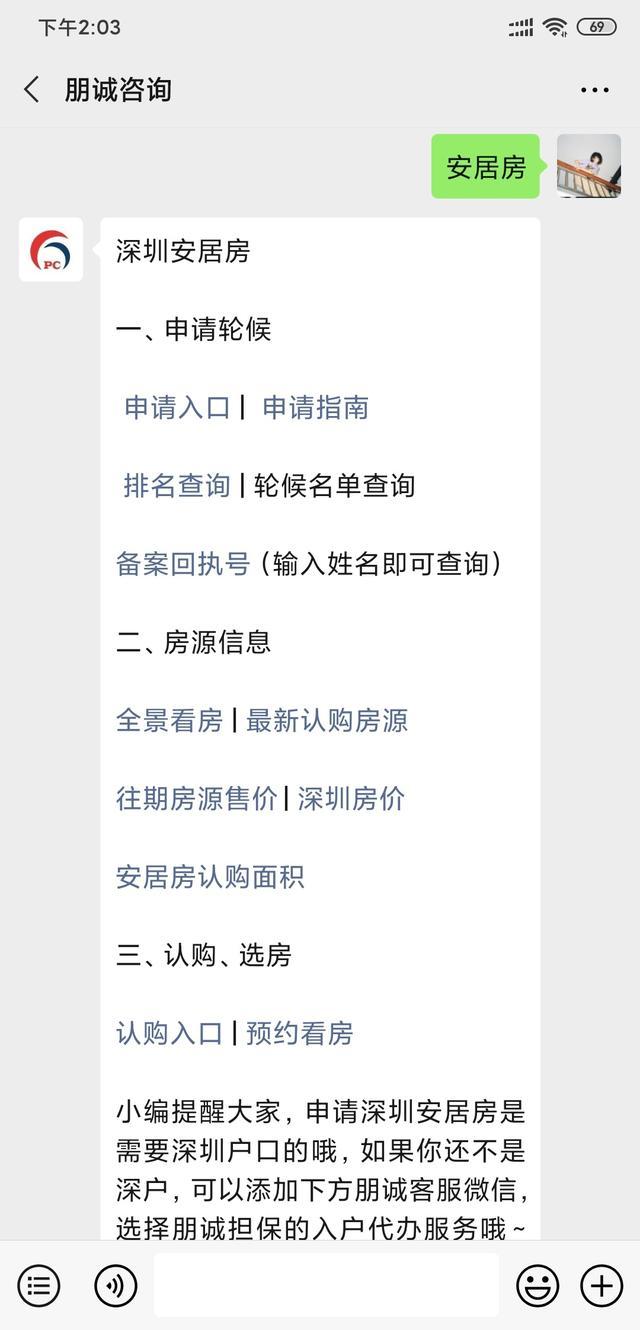Open the 排名查询 link

click(x=177, y=485)
